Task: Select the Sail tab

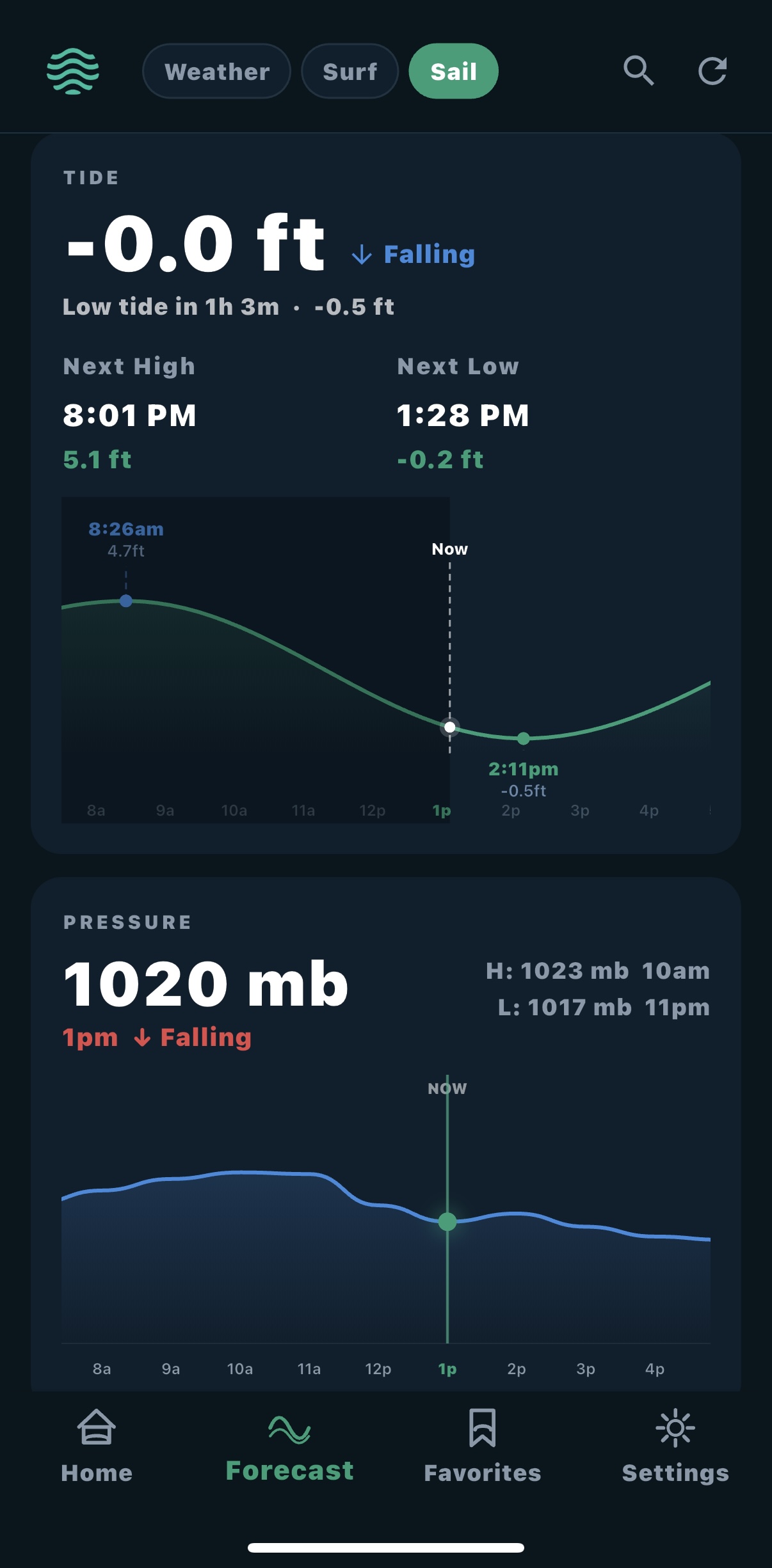Action: coord(453,71)
